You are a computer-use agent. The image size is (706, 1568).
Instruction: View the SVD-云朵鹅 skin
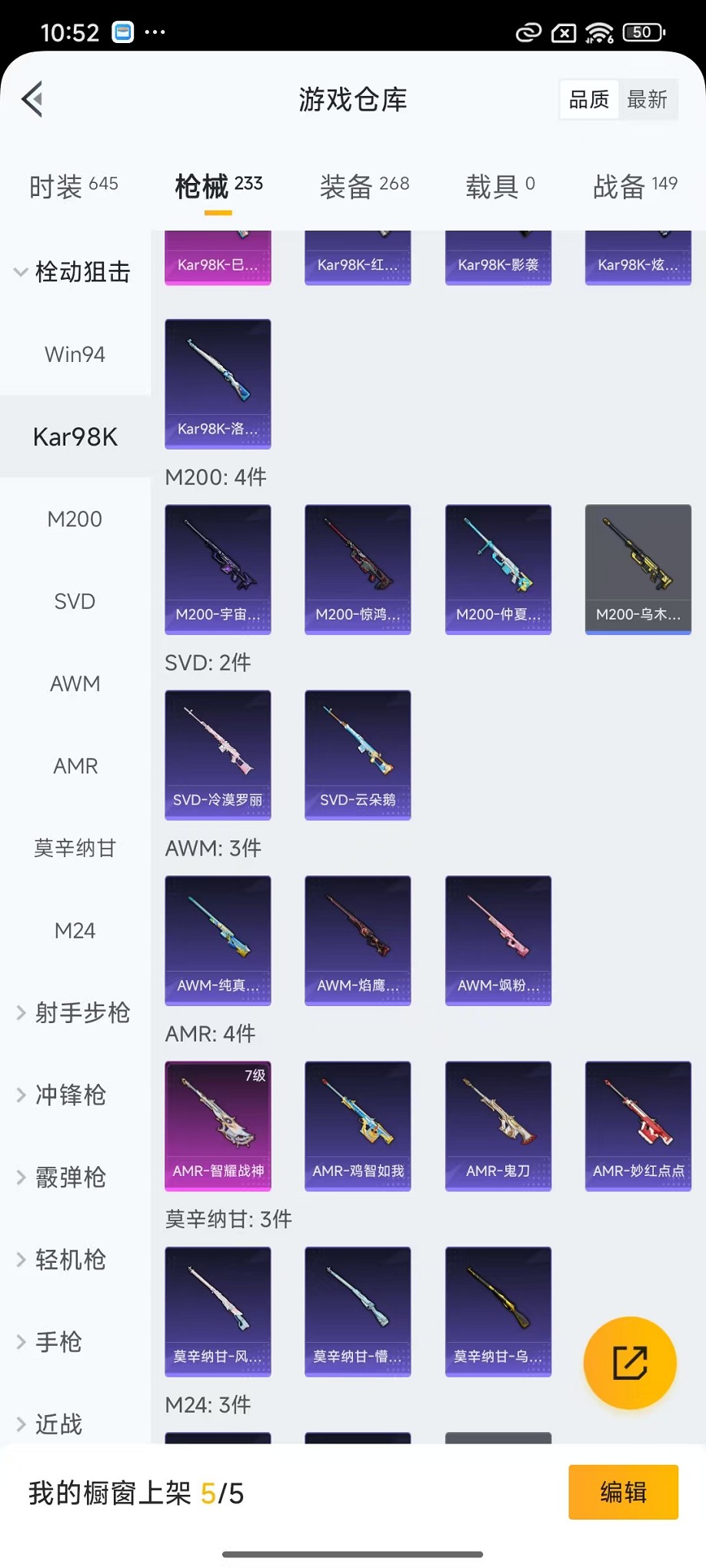point(358,754)
